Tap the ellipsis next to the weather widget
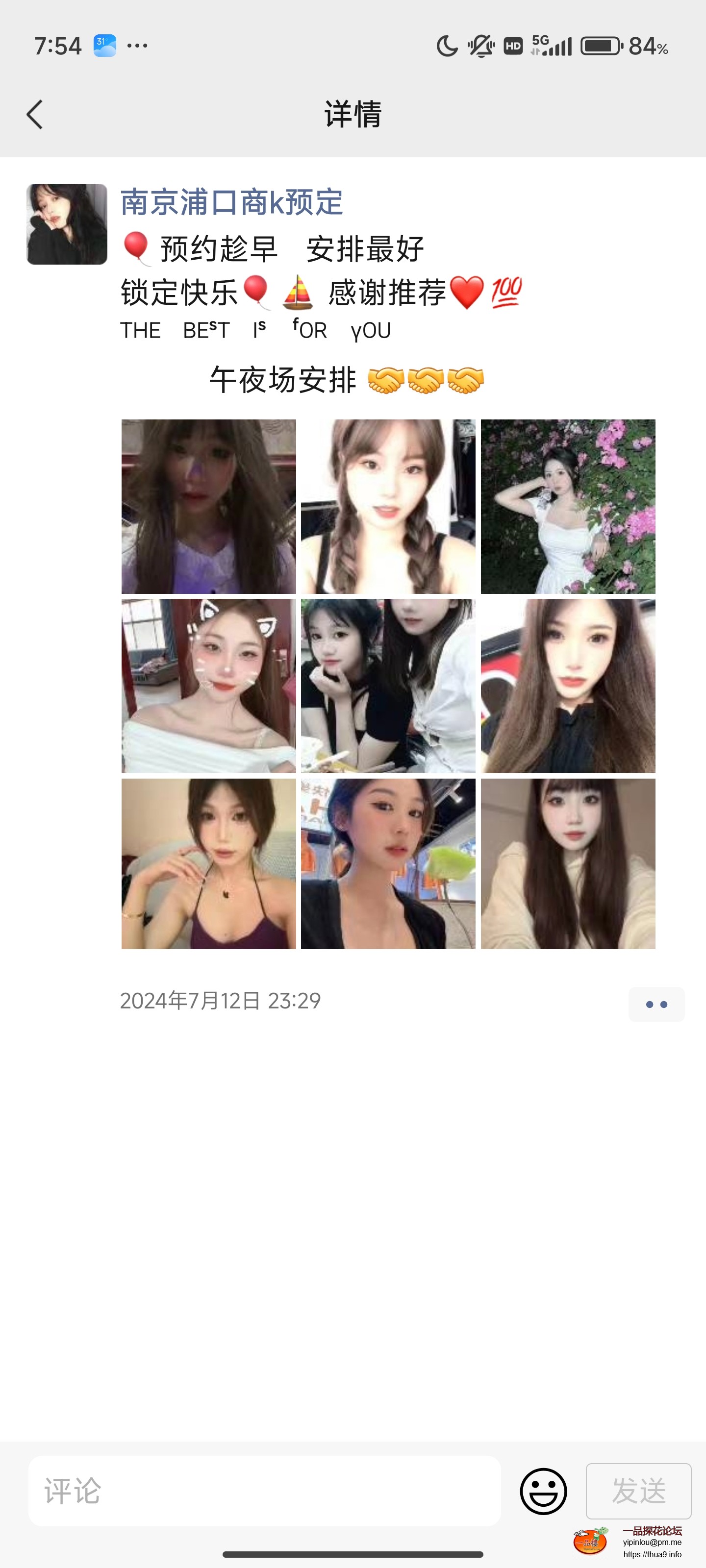This screenshot has height=1568, width=706. click(x=139, y=45)
